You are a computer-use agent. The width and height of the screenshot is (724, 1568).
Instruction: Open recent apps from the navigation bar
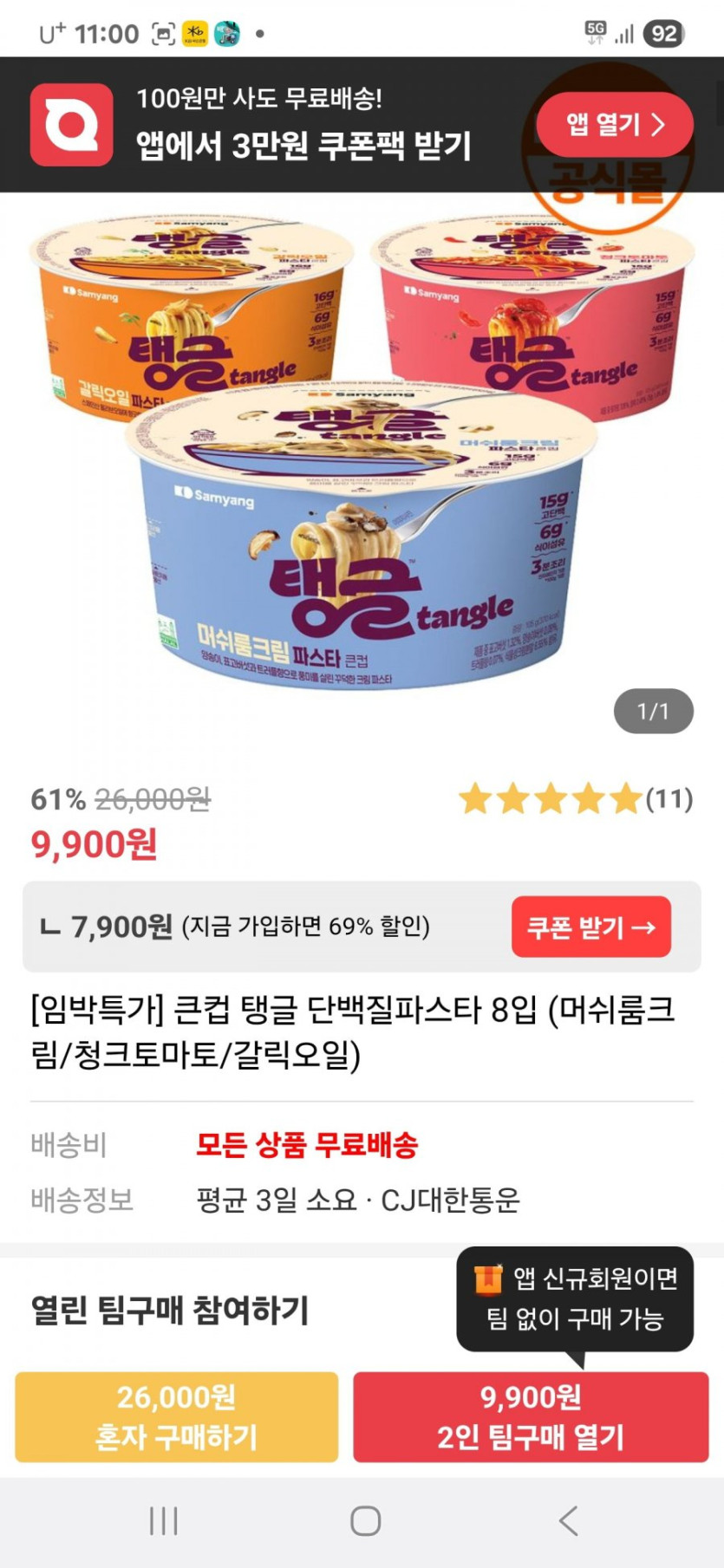pyautogui.click(x=163, y=1520)
